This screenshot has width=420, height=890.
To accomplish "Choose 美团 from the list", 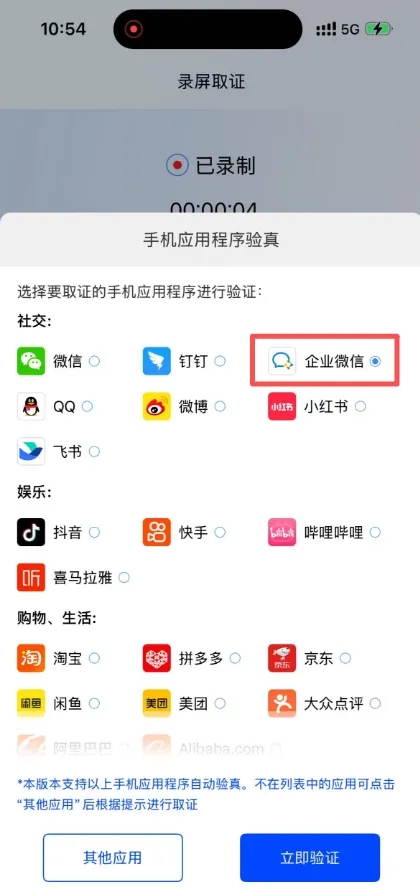I will point(220,704).
